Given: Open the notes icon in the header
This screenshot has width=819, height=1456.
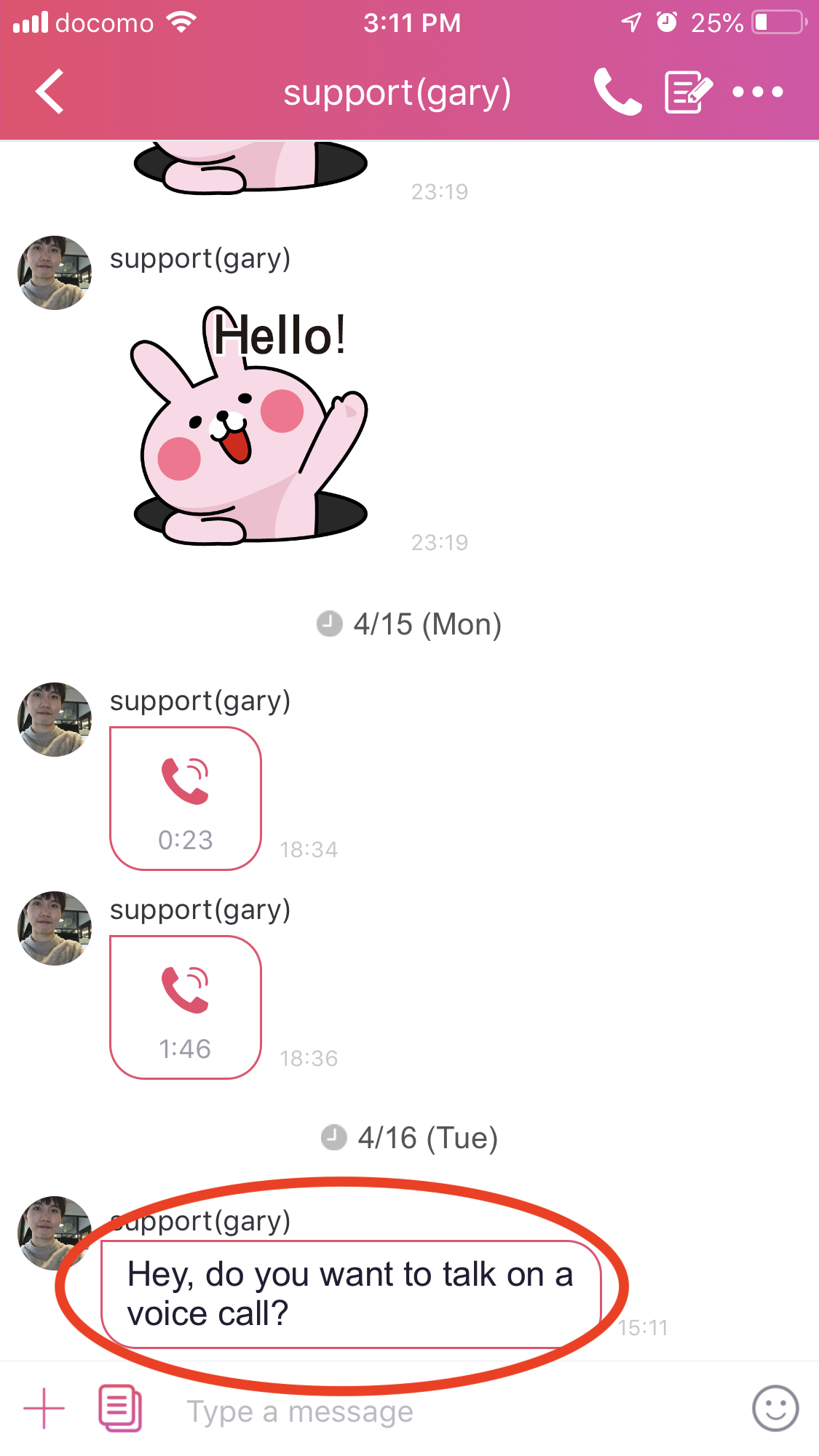Looking at the screenshot, I should (687, 92).
